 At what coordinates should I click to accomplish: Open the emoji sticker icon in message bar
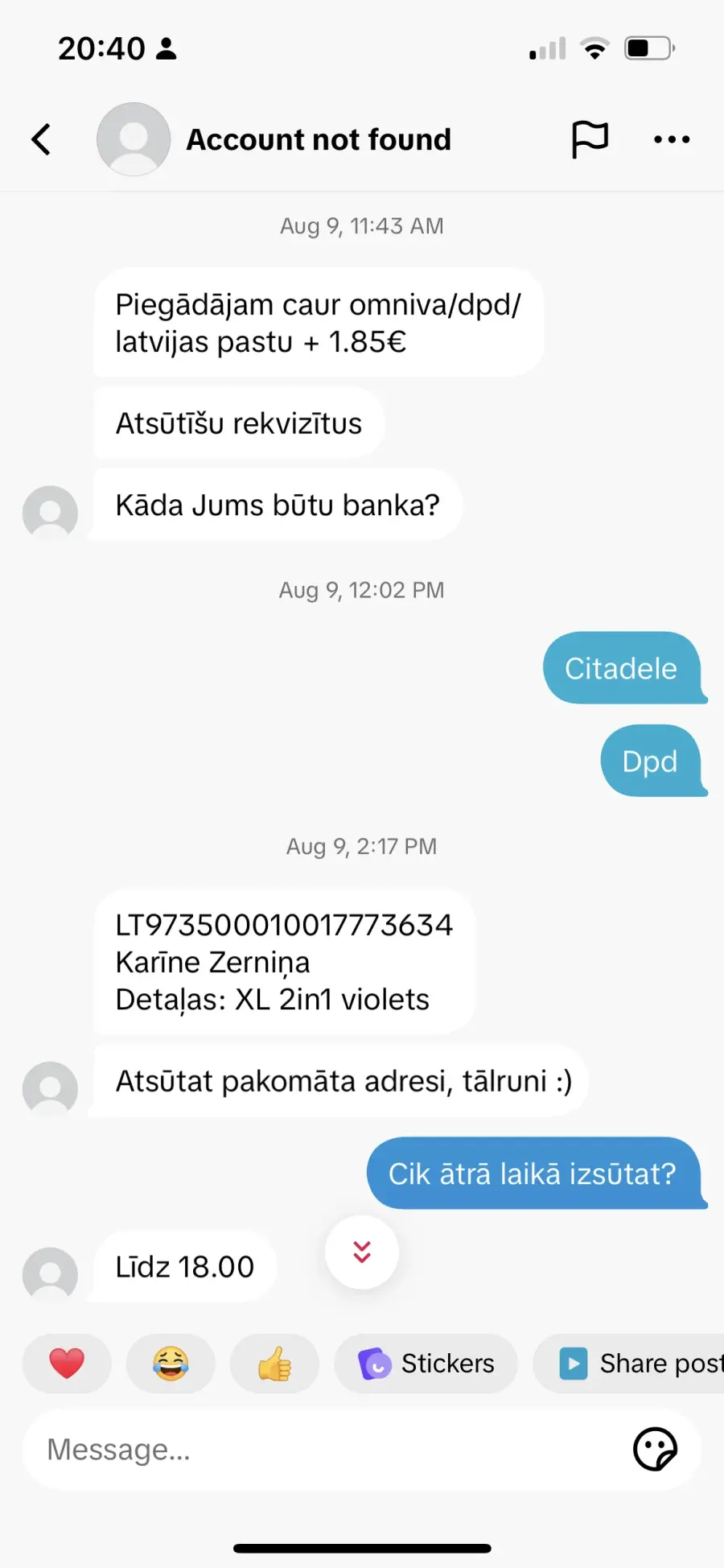pyautogui.click(x=656, y=1450)
